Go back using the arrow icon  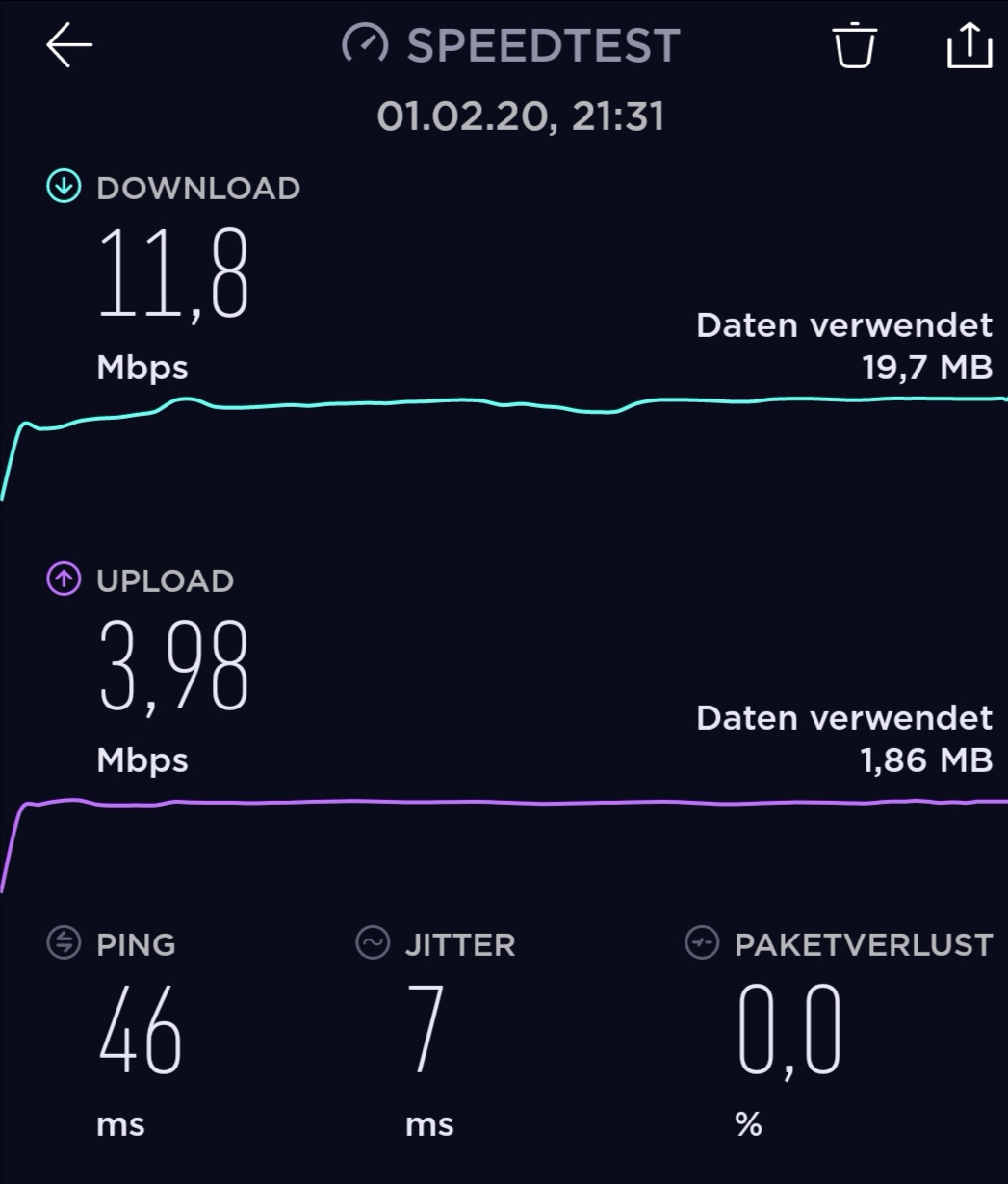click(69, 46)
